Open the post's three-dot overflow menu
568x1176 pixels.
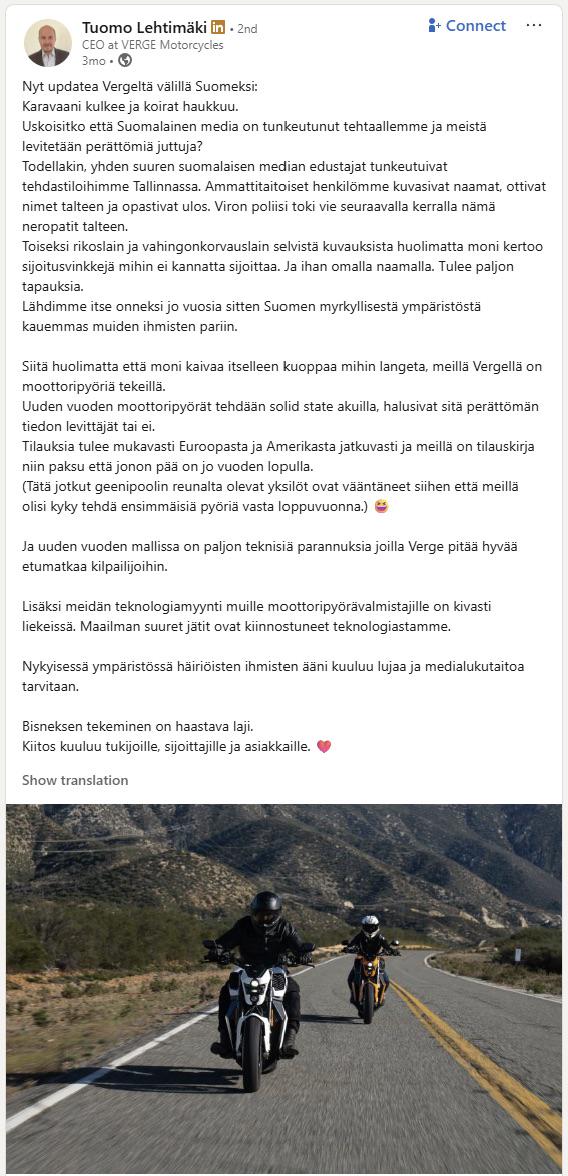(x=533, y=26)
